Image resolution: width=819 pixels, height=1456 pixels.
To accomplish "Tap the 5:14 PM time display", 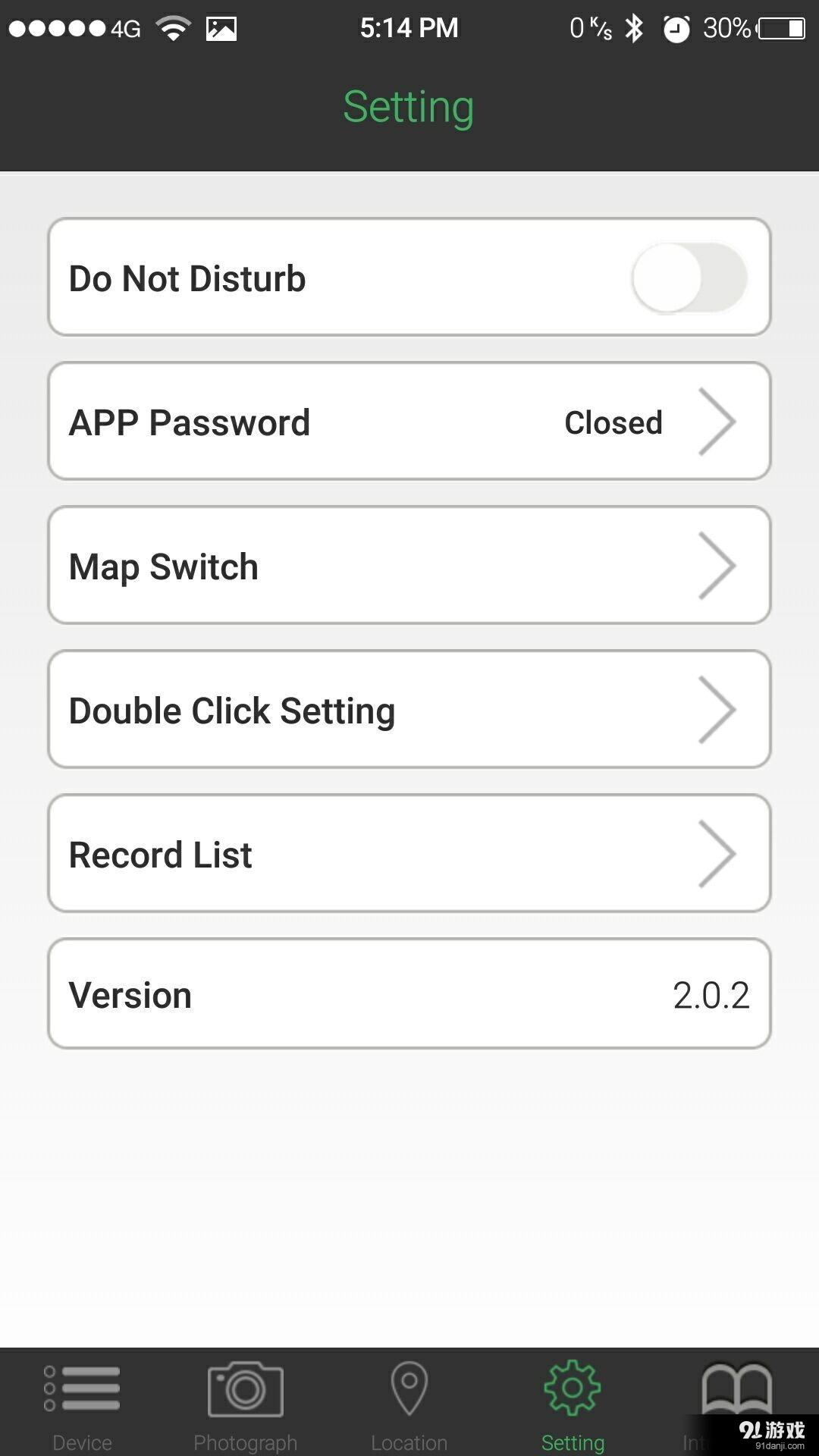I will pyautogui.click(x=409, y=27).
